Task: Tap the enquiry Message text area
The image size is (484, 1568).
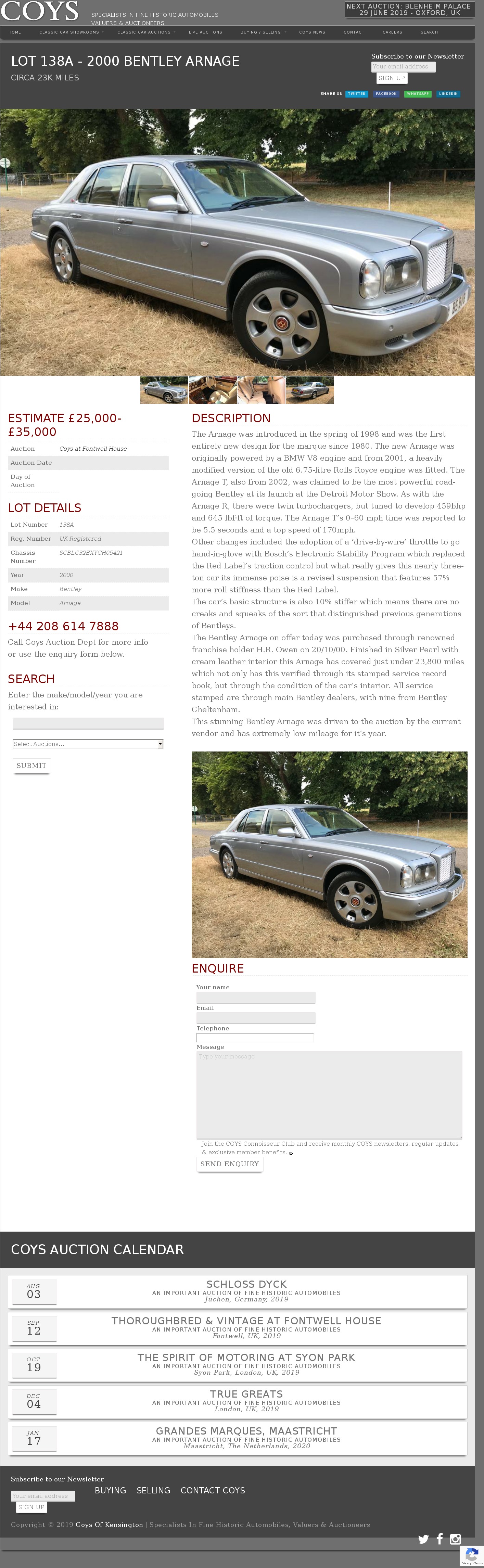Action: click(x=329, y=1094)
